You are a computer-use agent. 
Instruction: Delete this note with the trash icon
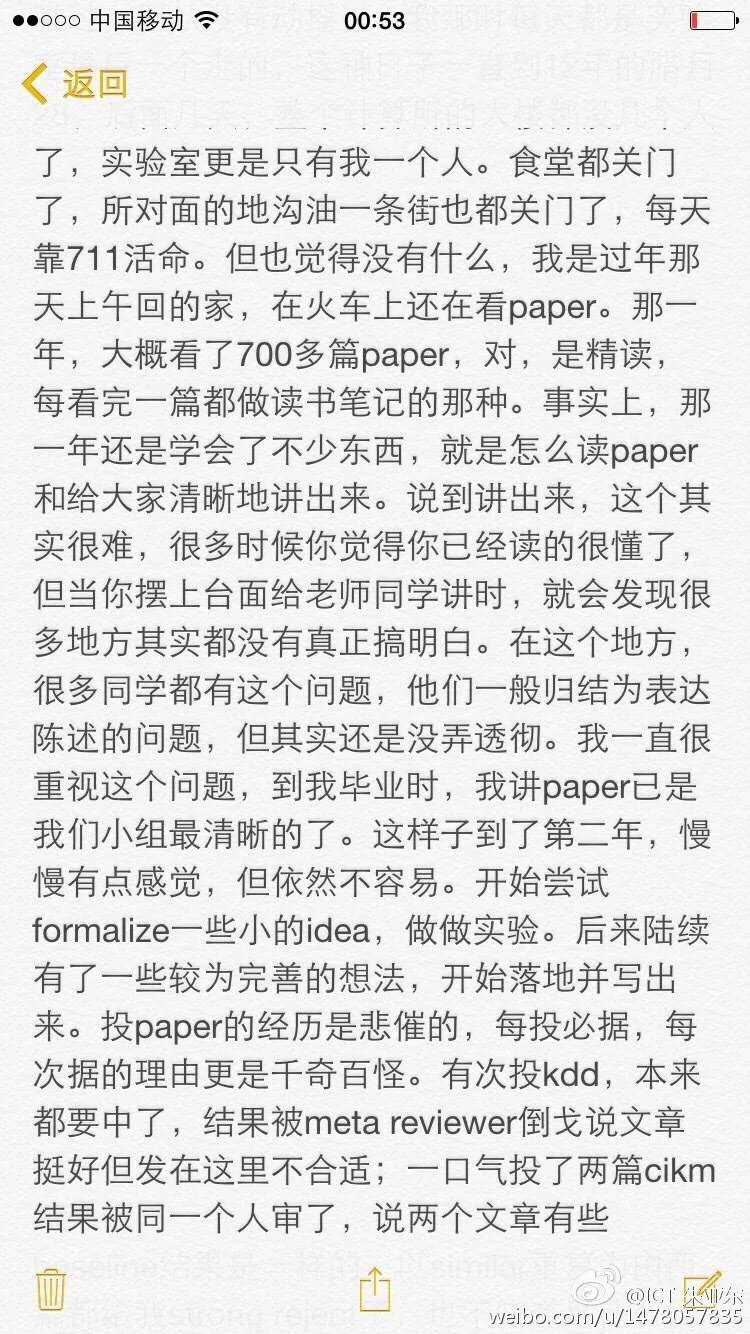[x=52, y=1288]
